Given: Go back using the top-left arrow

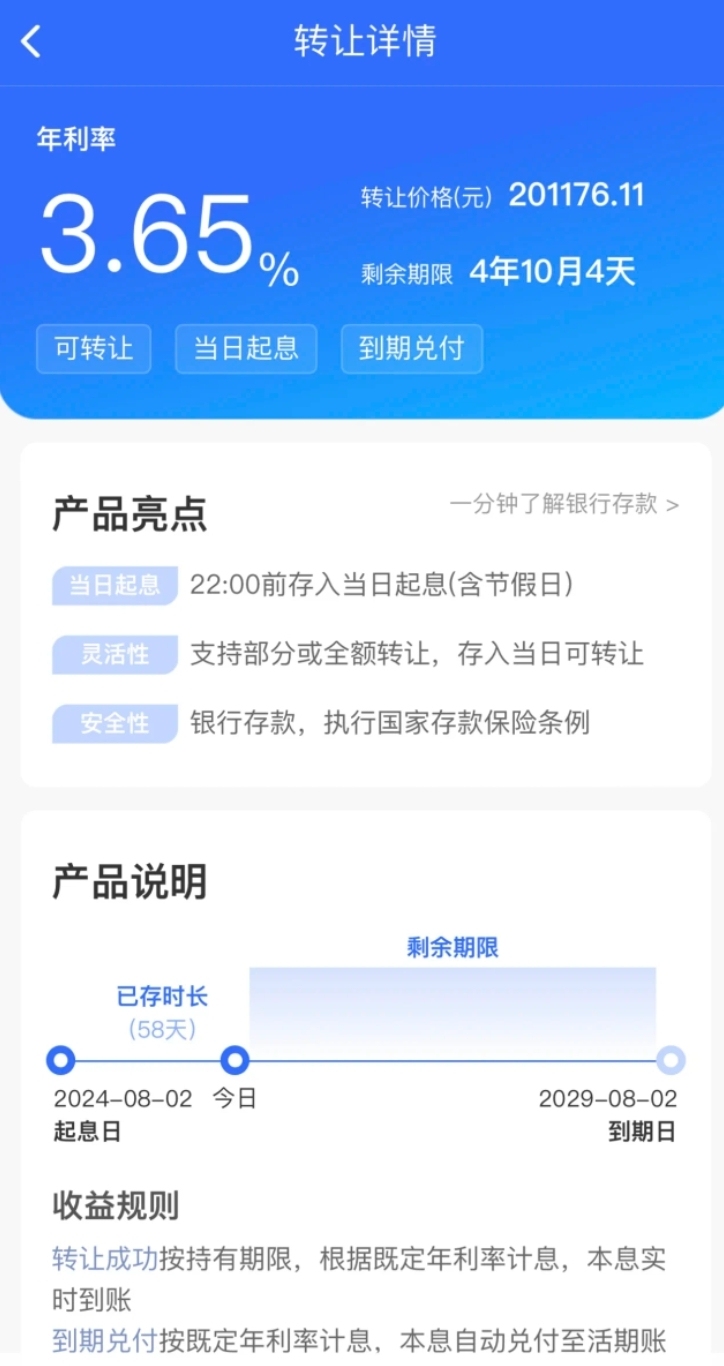Looking at the screenshot, I should pyautogui.click(x=32, y=42).
